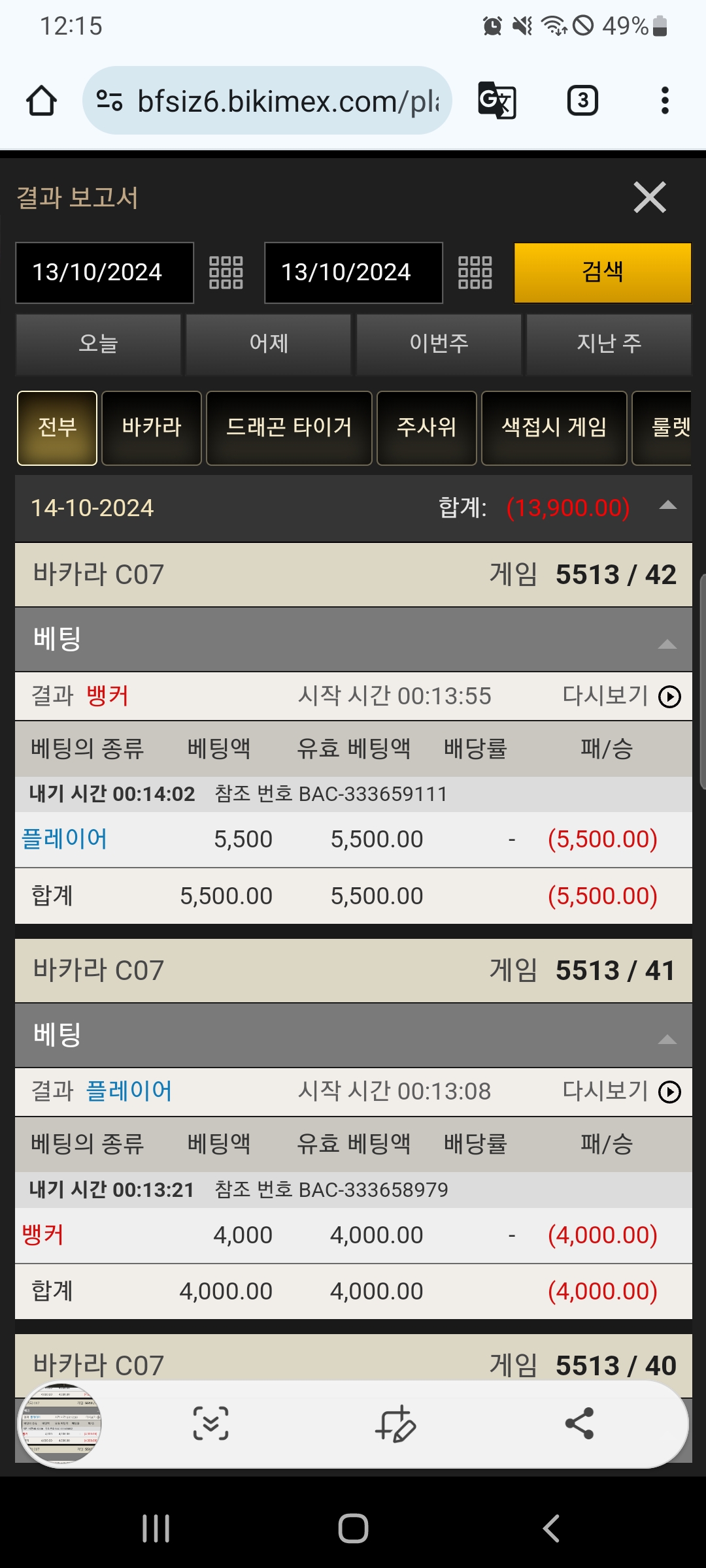Switch to the 전부 game filter tab
Viewport: 706px width, 1568px height.
[x=58, y=428]
